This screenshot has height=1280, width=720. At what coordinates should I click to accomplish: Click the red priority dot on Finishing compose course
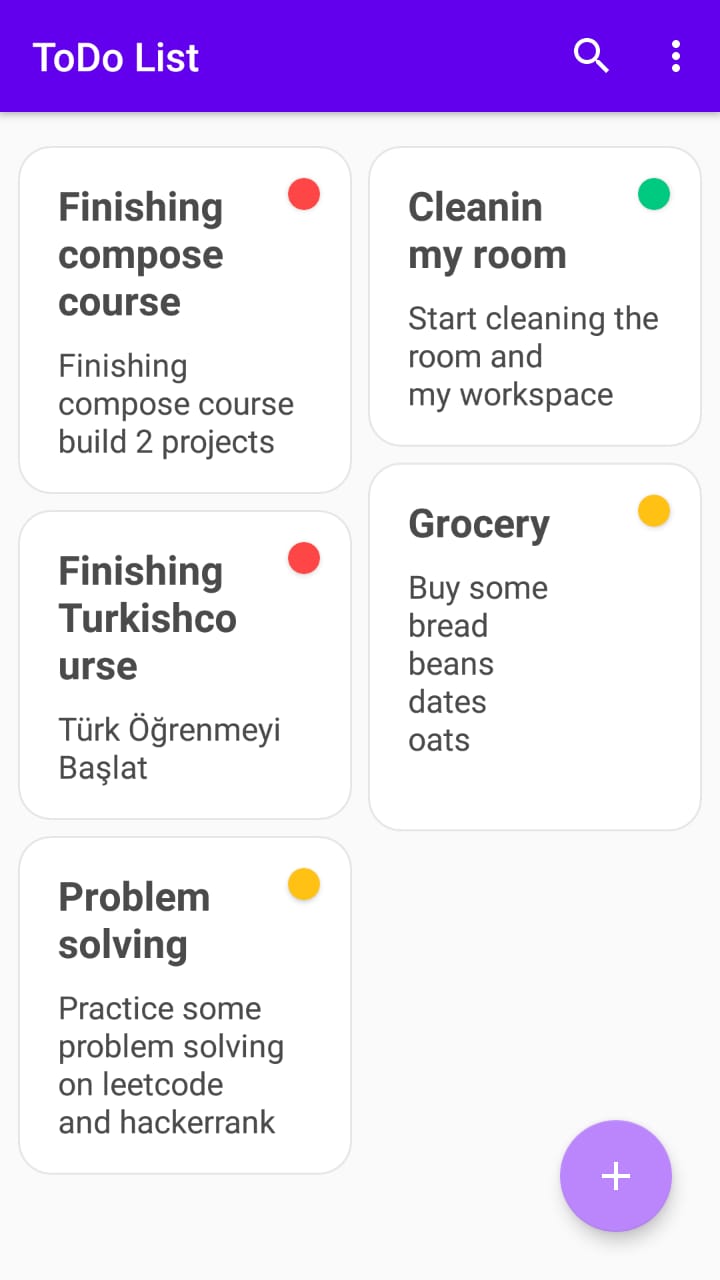point(303,193)
